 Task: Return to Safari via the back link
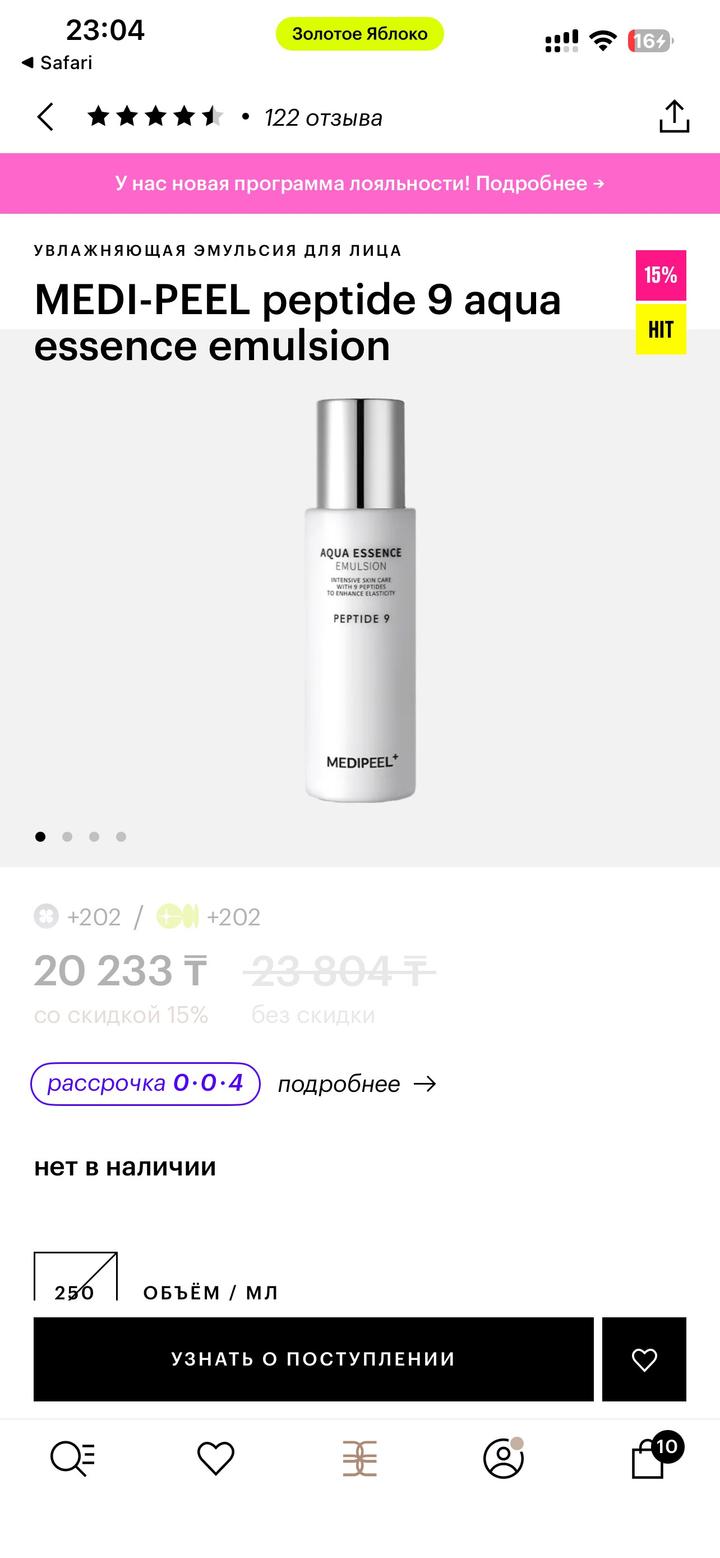[57, 63]
